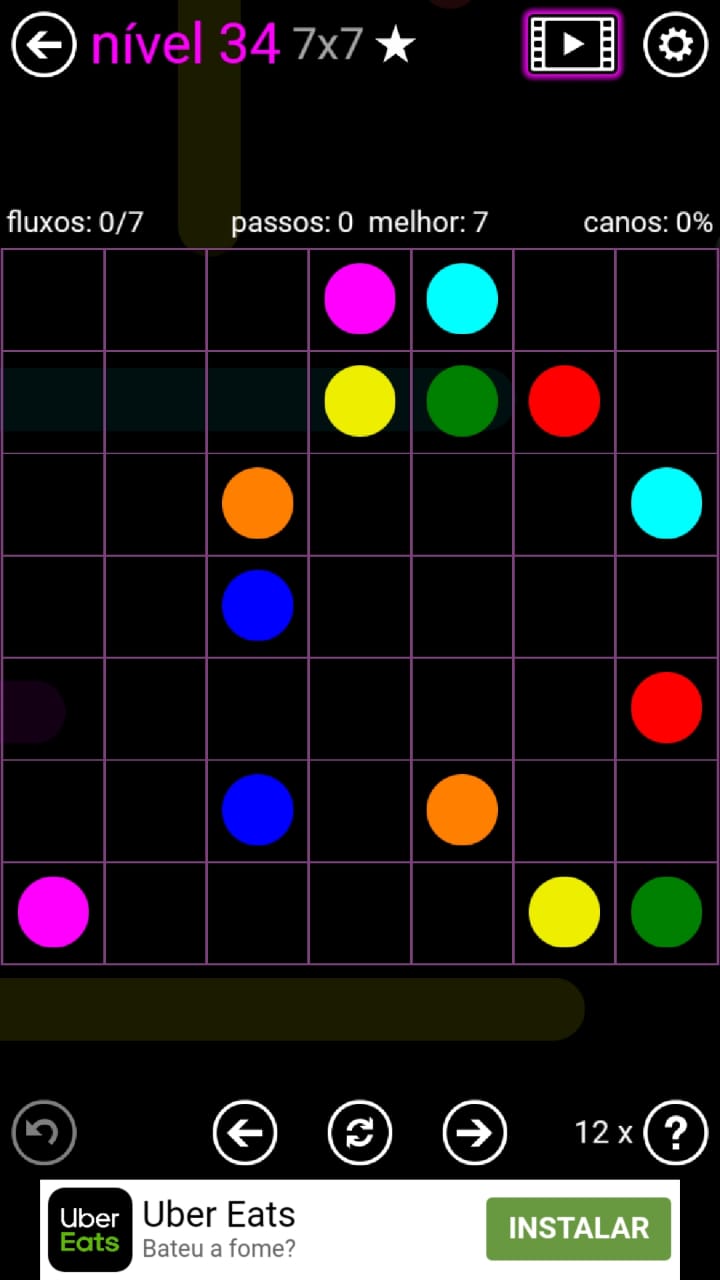The height and width of the screenshot is (1280, 720).
Task: Skip to the next level
Action: (x=475, y=1132)
